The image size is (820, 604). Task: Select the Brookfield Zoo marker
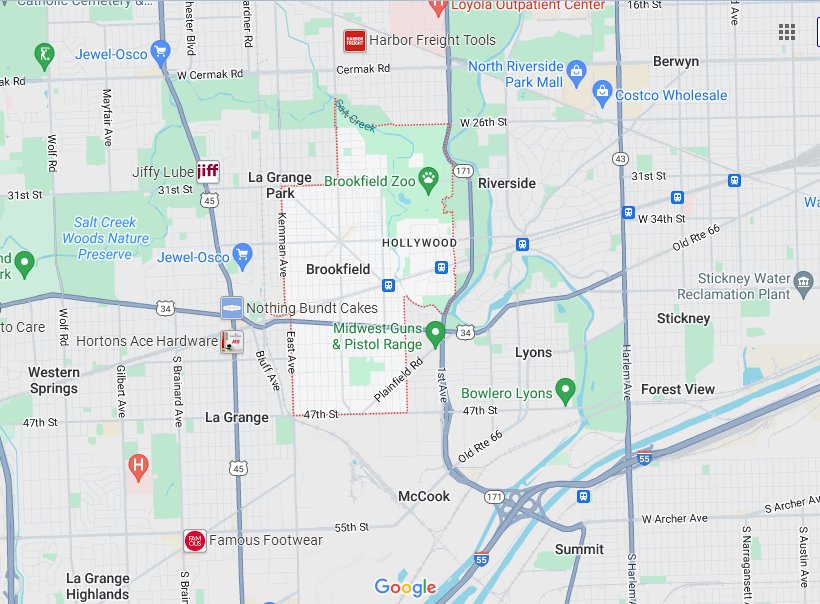pyautogui.click(x=429, y=180)
